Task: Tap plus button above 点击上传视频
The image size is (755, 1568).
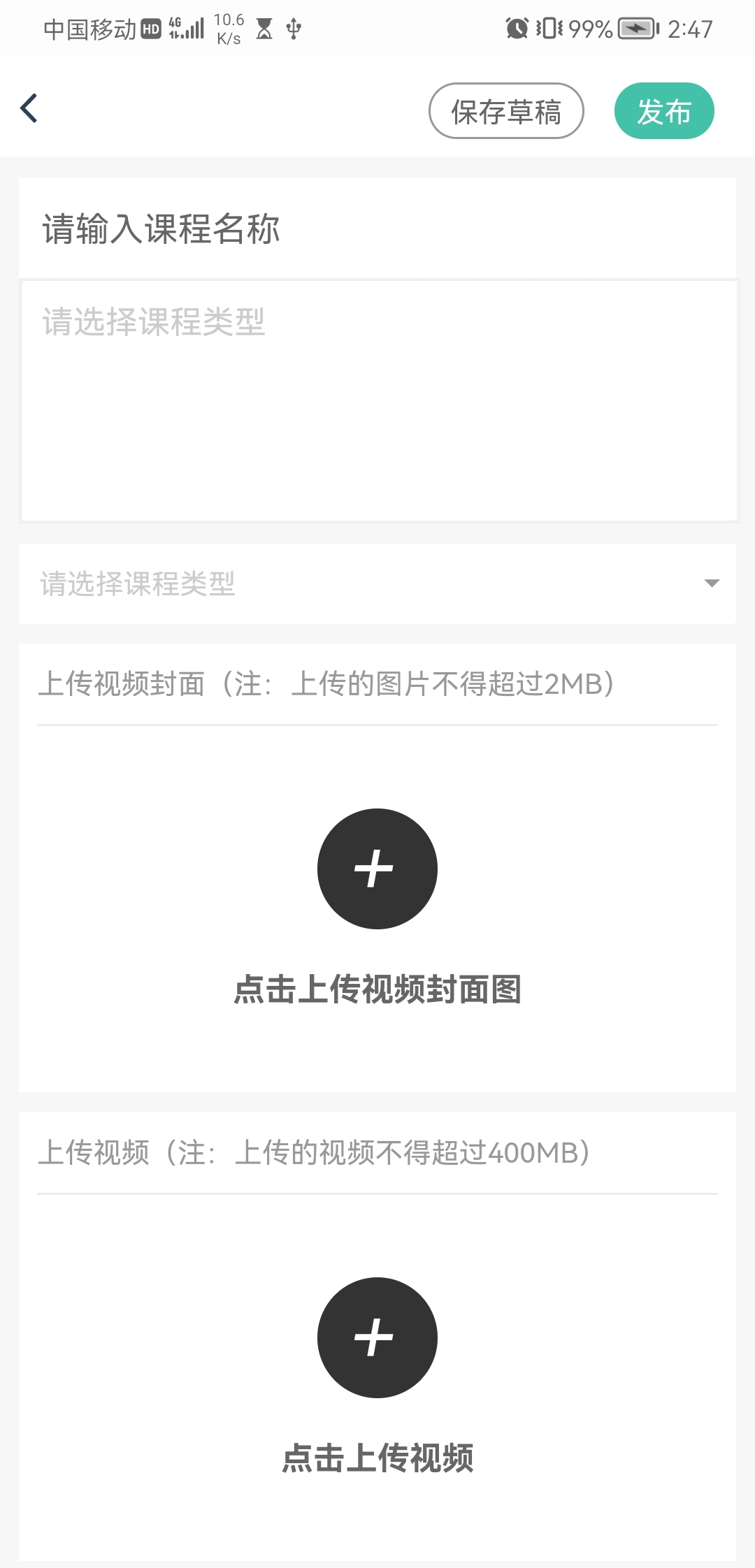Action: (x=377, y=1337)
